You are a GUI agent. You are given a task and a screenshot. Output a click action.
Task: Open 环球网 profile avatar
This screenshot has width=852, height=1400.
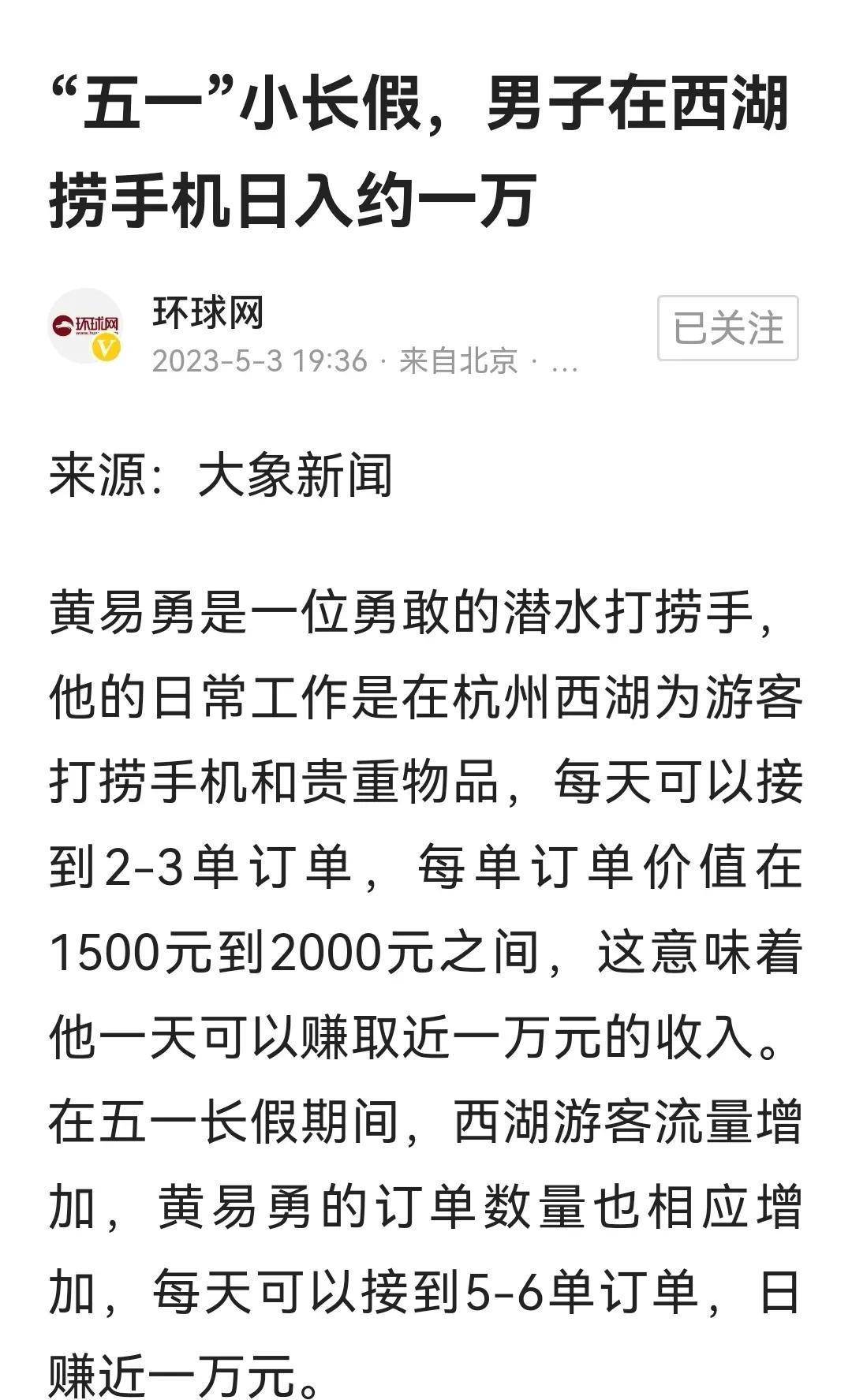coord(86,327)
